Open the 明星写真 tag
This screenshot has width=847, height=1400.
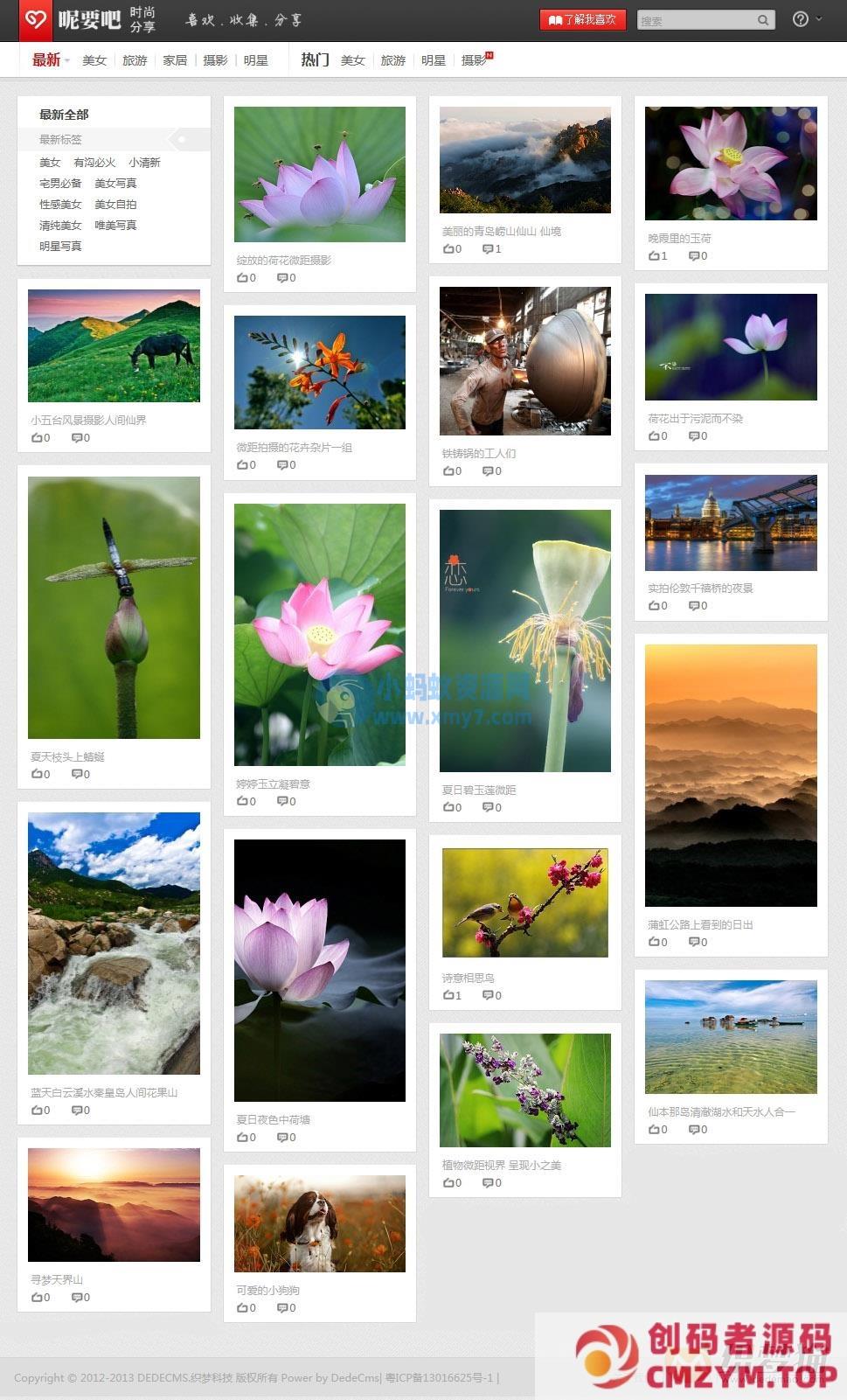coord(60,247)
